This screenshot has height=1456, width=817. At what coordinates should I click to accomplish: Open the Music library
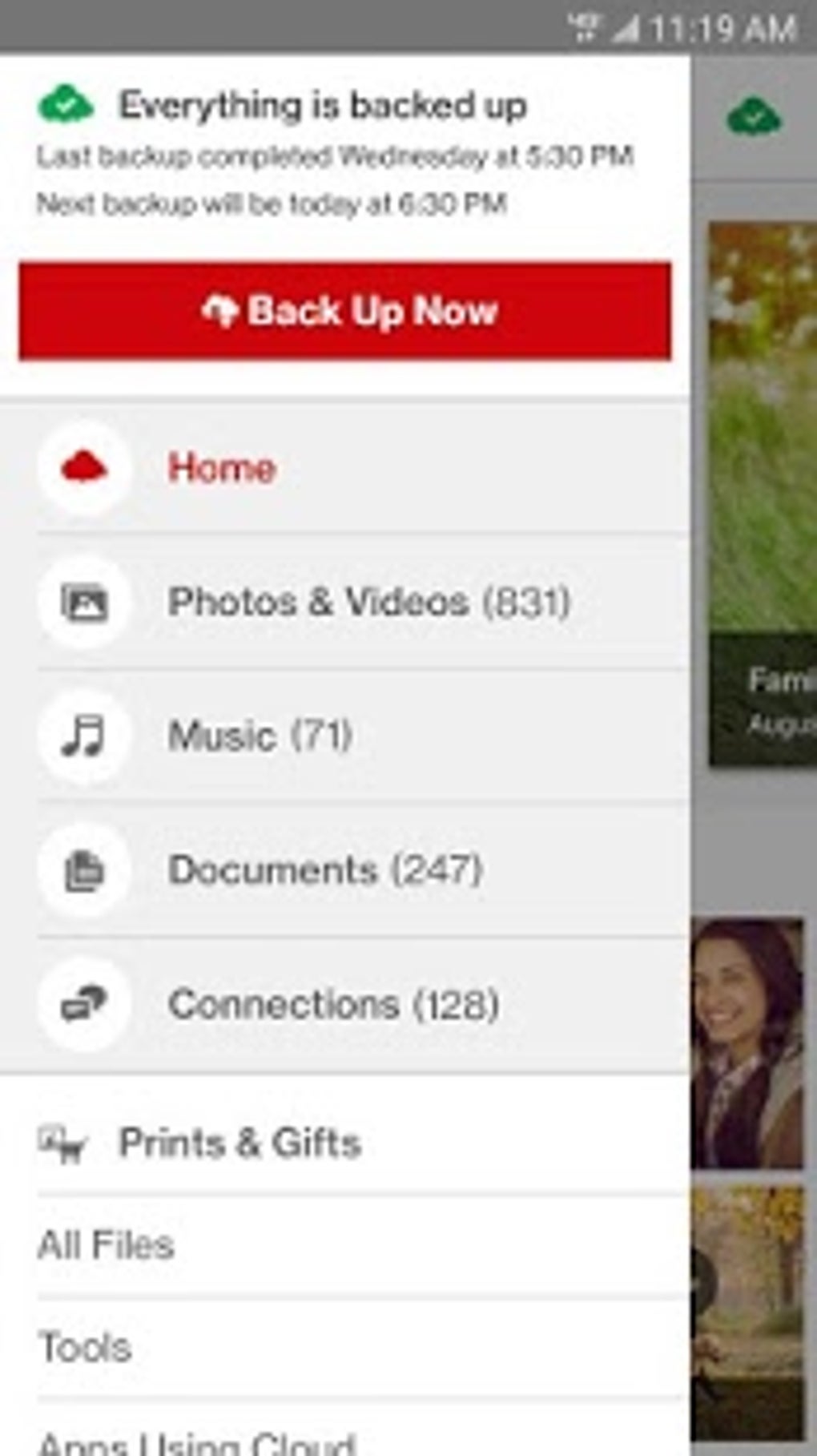tap(259, 736)
